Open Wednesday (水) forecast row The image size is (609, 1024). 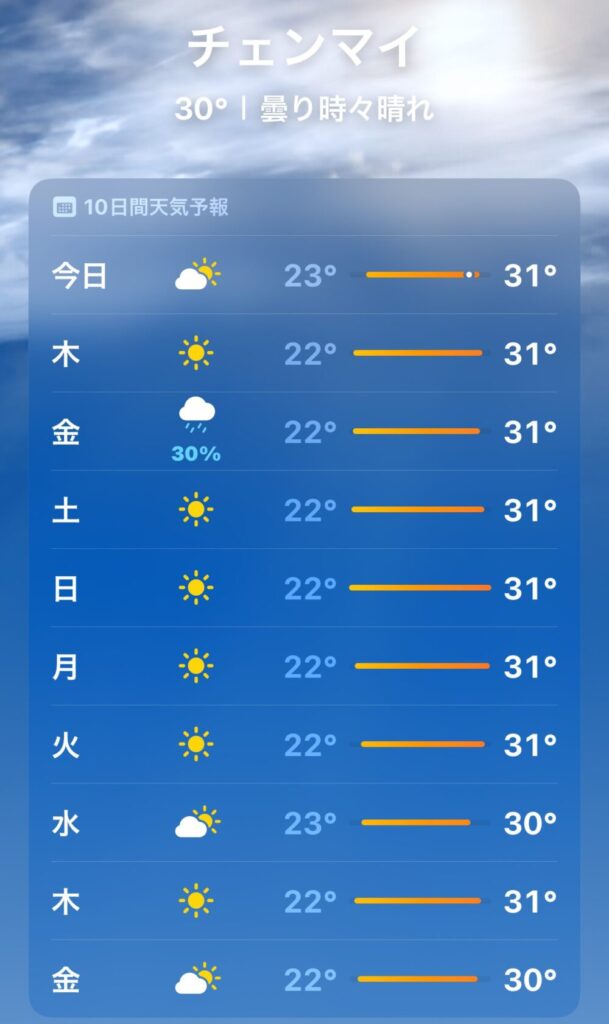click(304, 824)
